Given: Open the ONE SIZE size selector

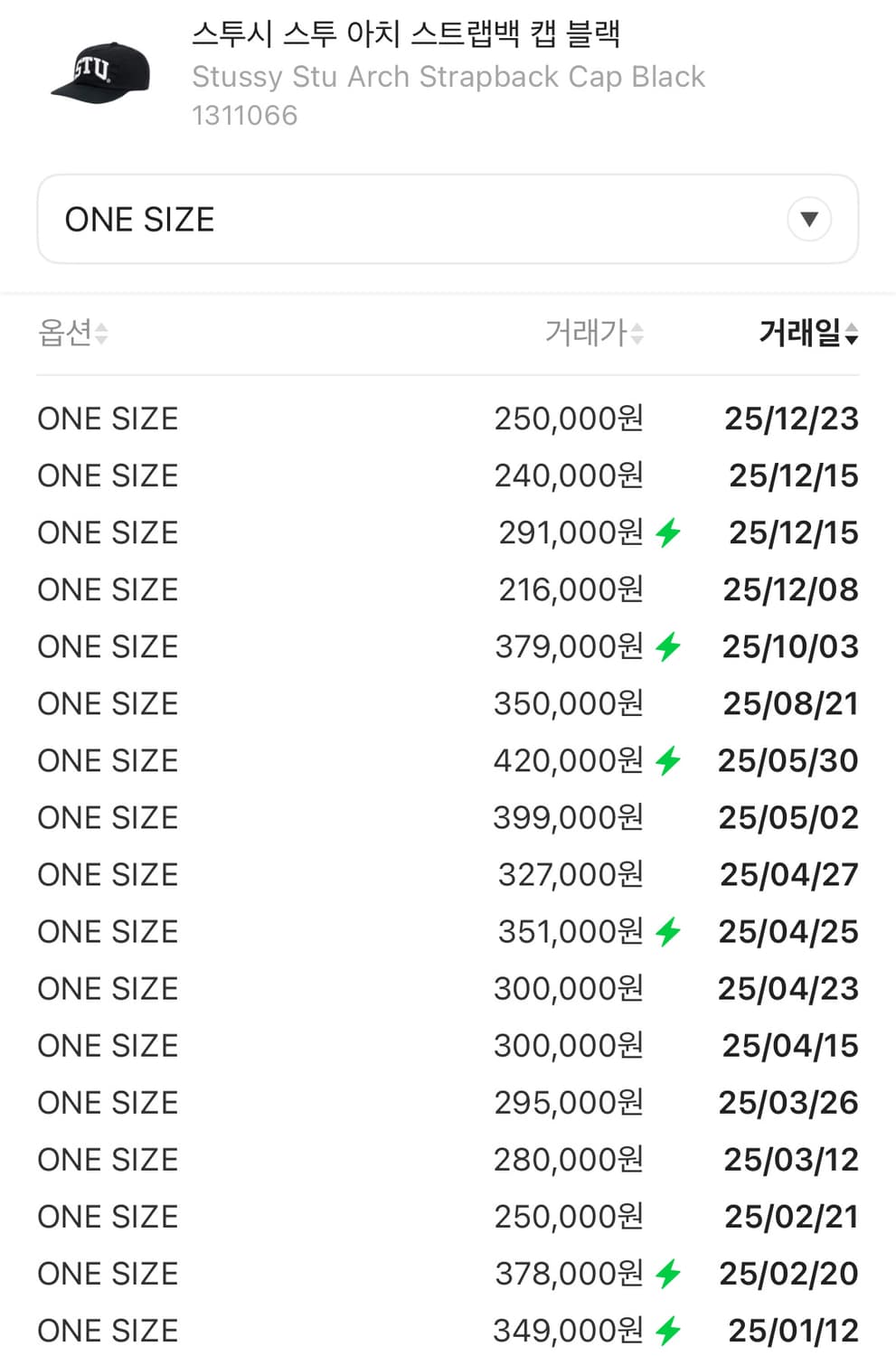Looking at the screenshot, I should point(448,219).
